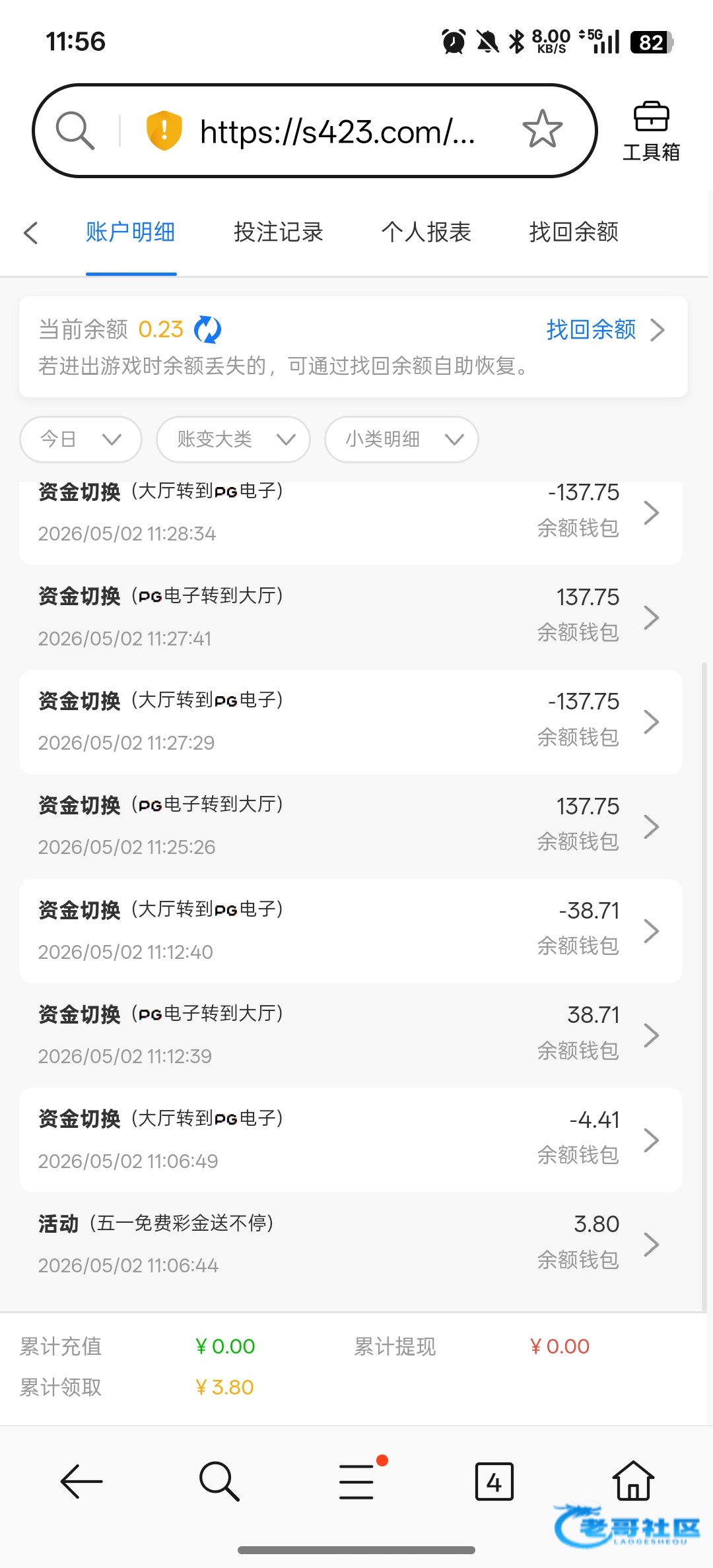This screenshot has width=713, height=1568.
Task: Expand the 小类明细 filter dropdown
Action: (x=401, y=439)
